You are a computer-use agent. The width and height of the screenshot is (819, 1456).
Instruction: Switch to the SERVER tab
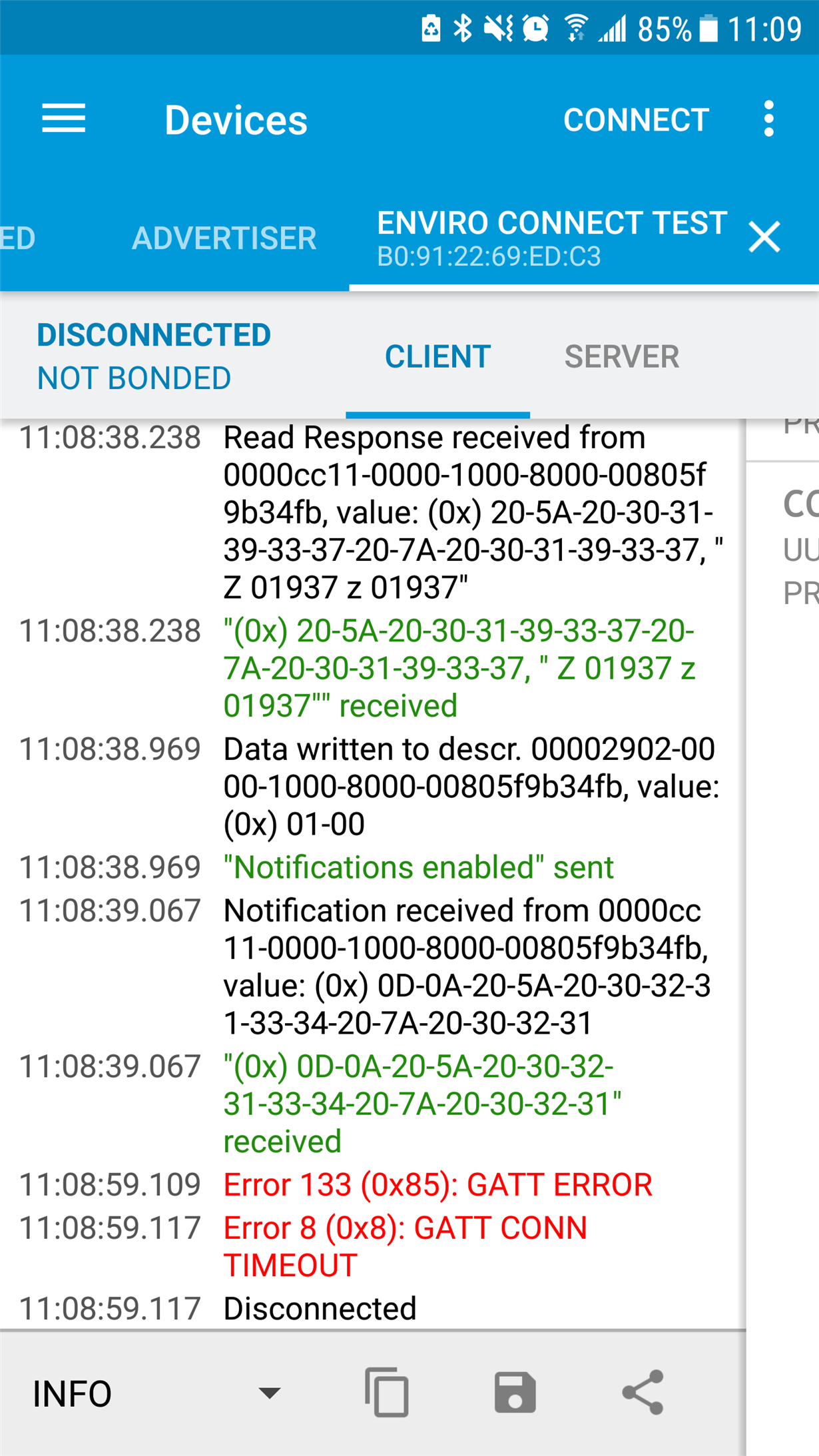(621, 357)
